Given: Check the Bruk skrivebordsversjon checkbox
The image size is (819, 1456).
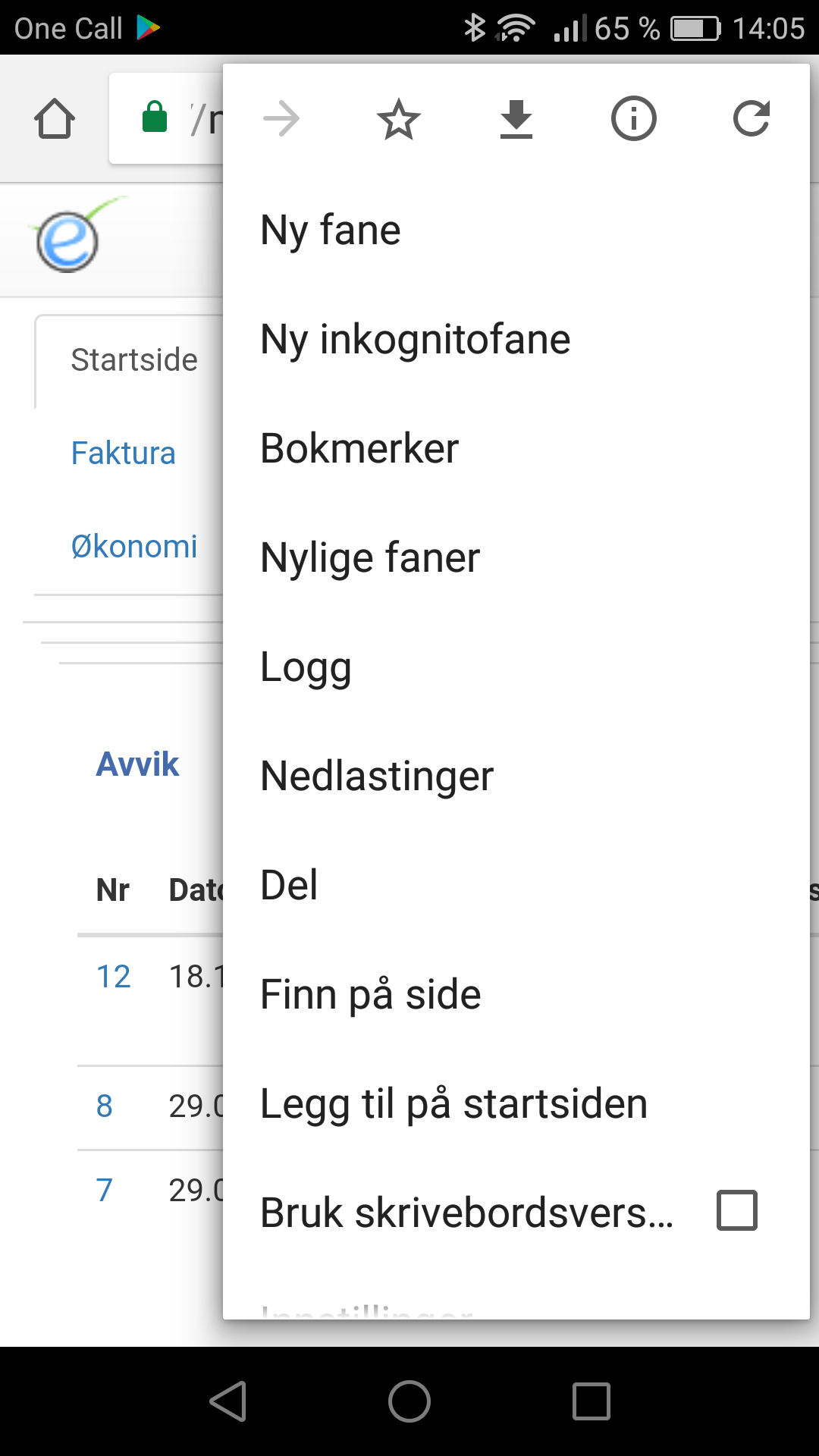Looking at the screenshot, I should (737, 1210).
